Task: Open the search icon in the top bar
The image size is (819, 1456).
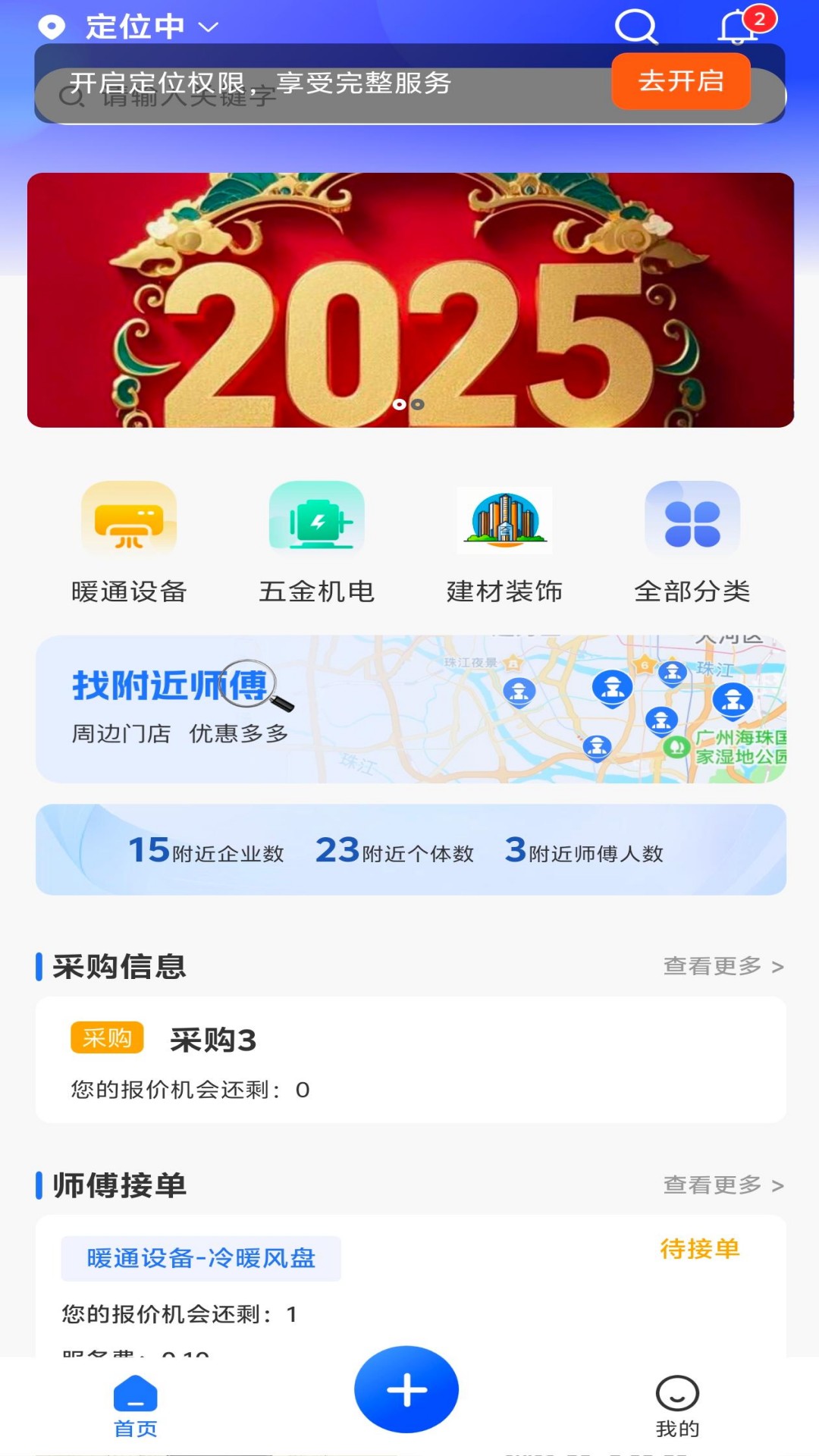Action: coord(635,27)
